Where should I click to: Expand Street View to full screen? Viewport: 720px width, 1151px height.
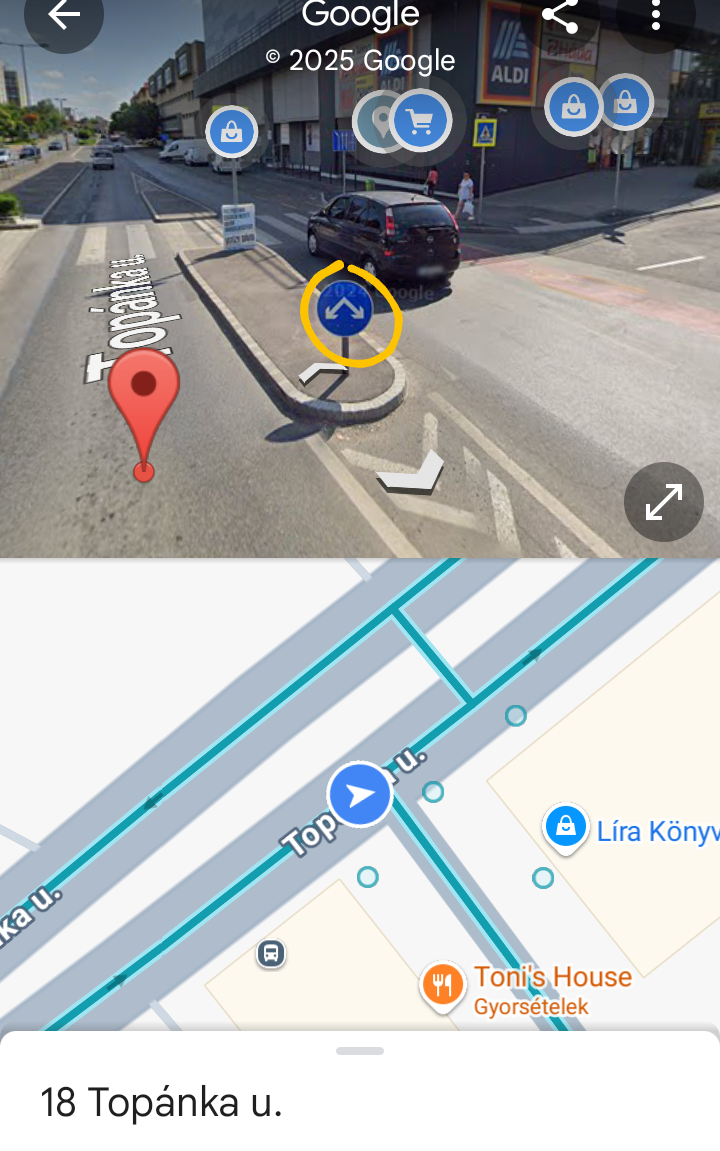click(663, 502)
